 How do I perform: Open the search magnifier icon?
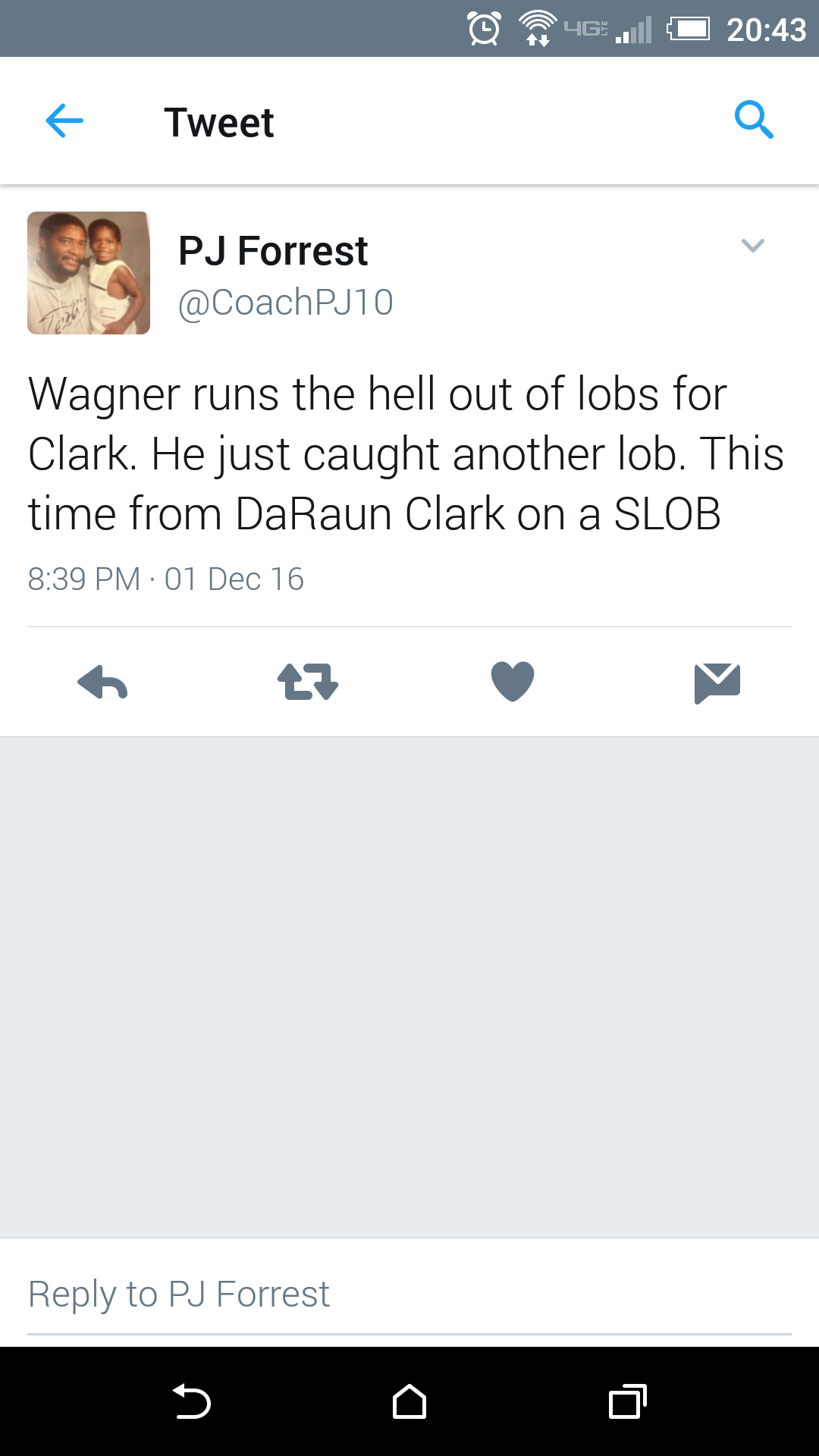[754, 120]
